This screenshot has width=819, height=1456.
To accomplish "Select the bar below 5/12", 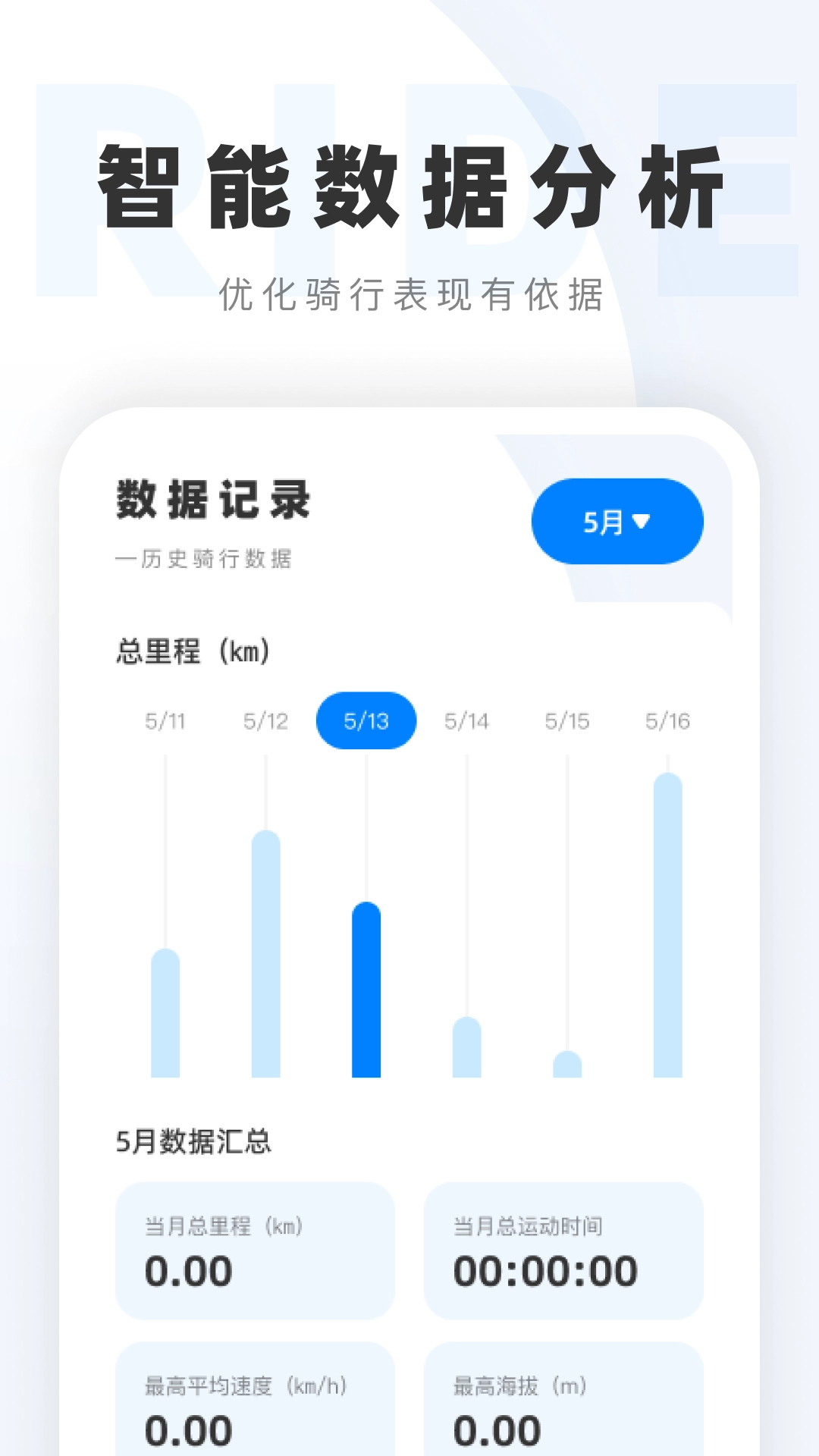I will tap(265, 955).
